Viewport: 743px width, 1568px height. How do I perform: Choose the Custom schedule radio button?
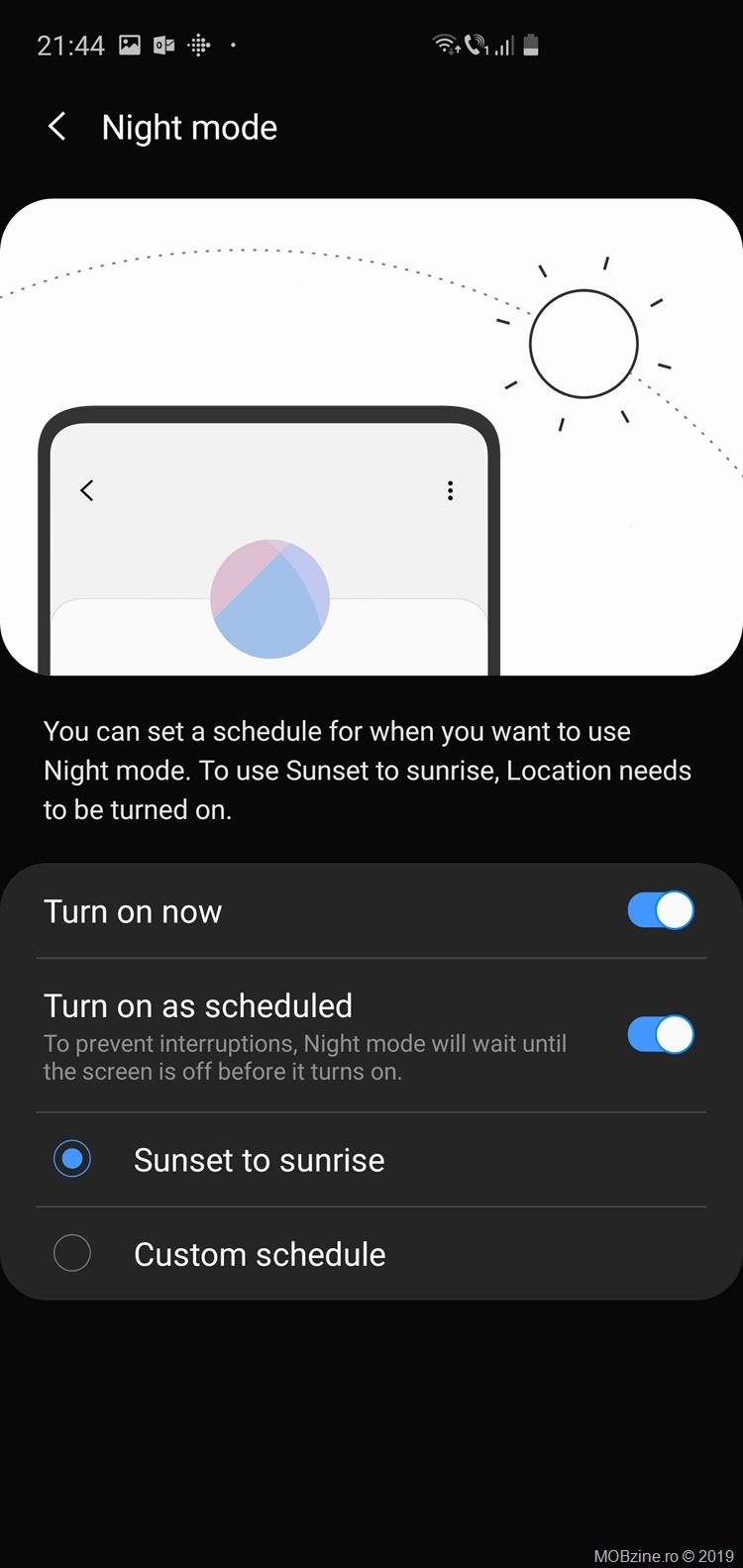coord(72,1253)
